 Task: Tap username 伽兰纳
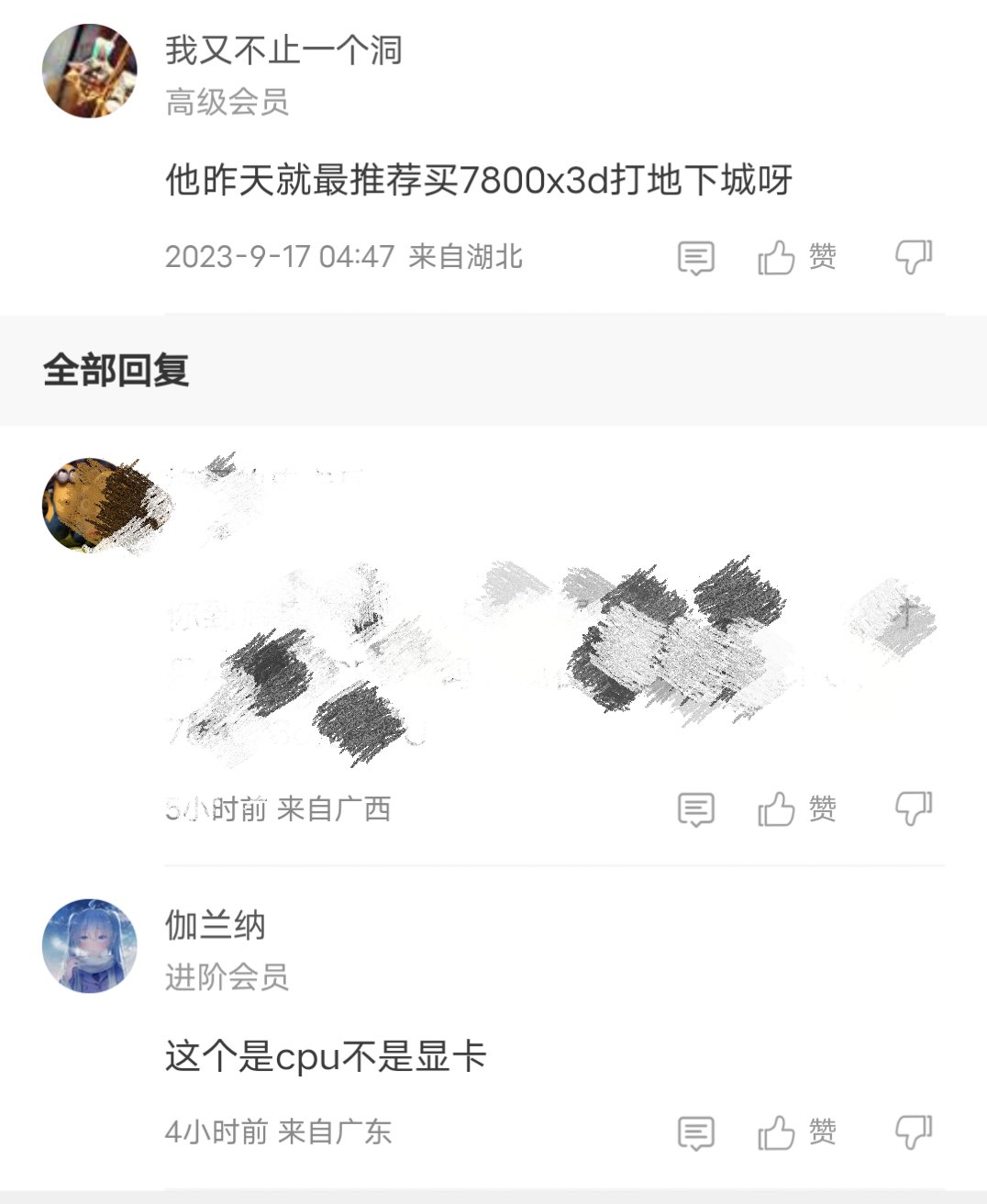(x=216, y=925)
